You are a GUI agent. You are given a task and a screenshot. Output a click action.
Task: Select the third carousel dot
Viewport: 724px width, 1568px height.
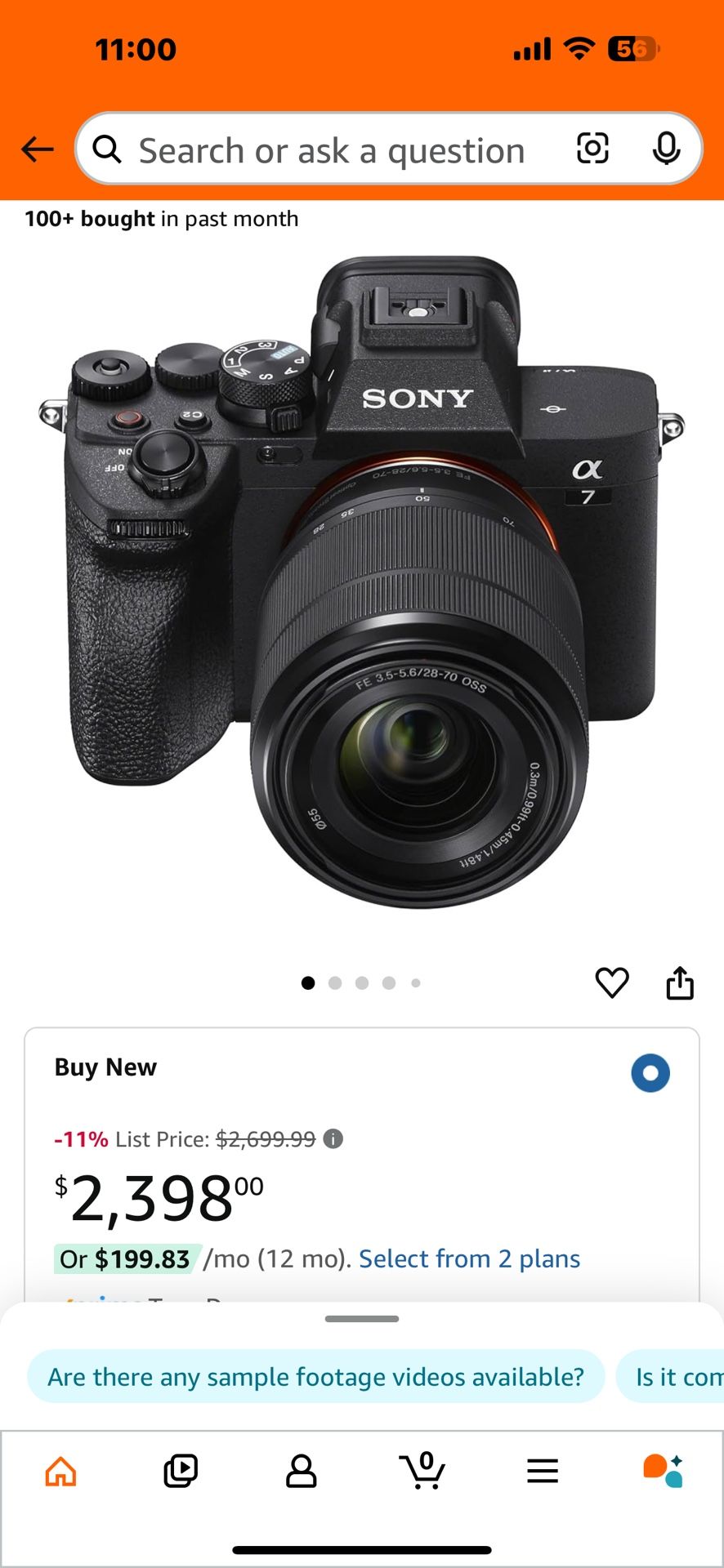pyautogui.click(x=362, y=983)
